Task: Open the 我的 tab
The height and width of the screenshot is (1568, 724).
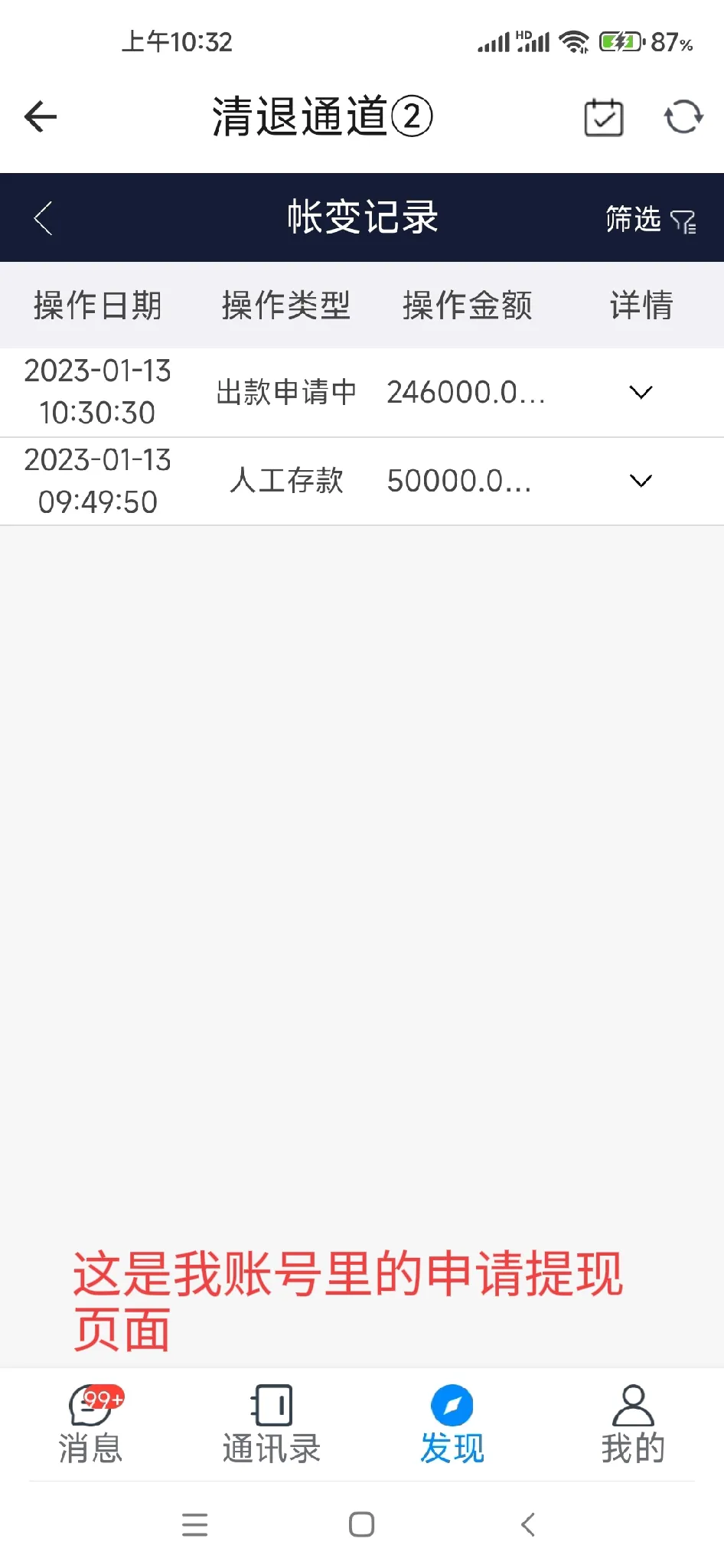Action: click(x=633, y=1425)
